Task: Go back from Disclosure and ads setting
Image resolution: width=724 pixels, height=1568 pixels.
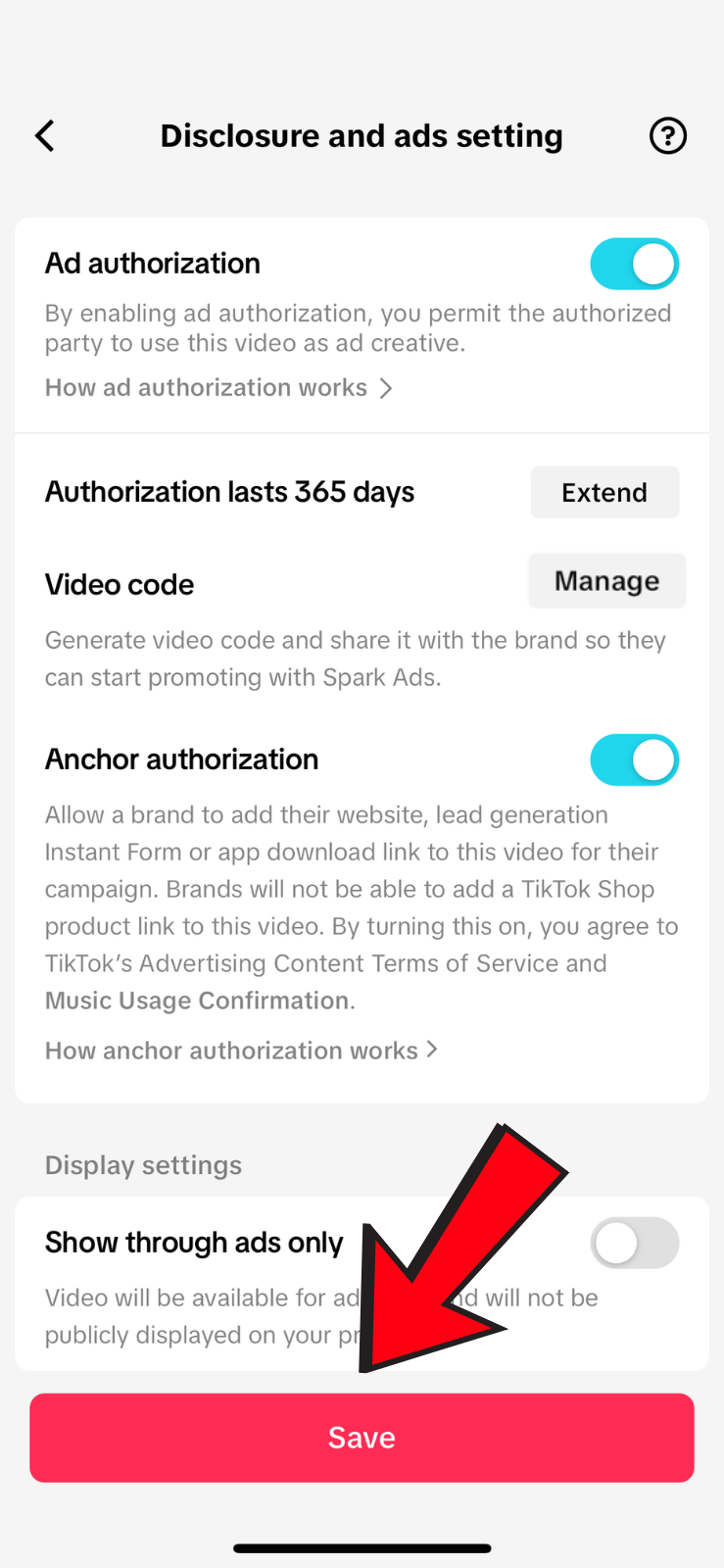Action: pyautogui.click(x=45, y=136)
